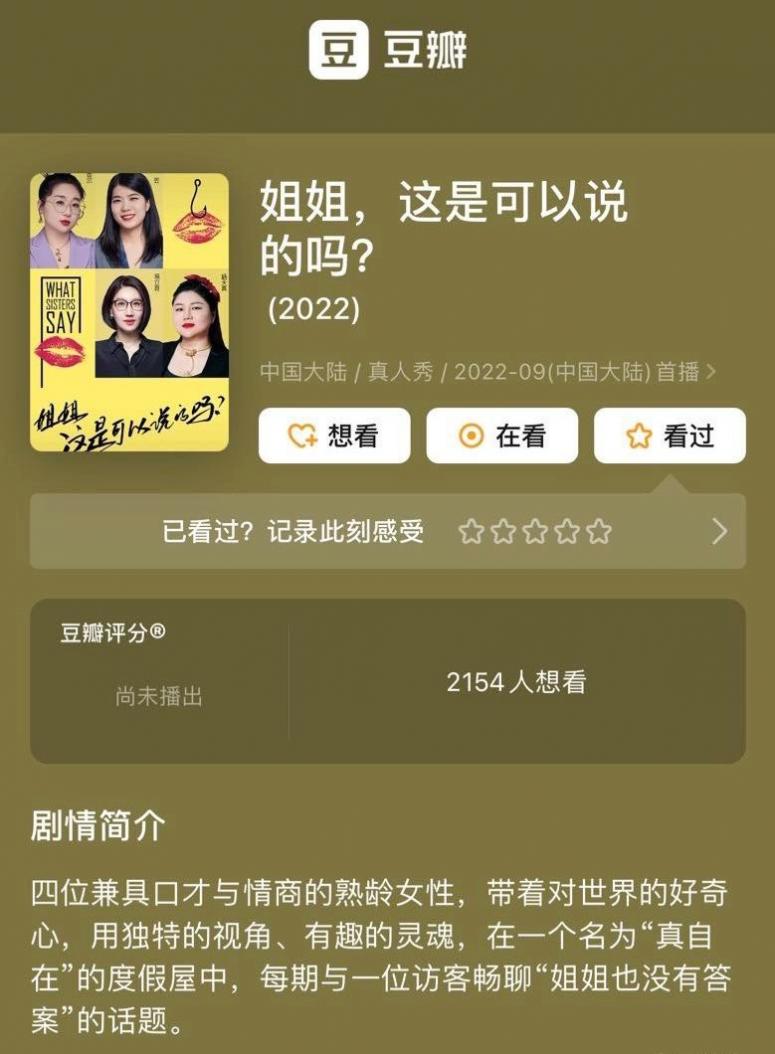The image size is (775, 1054).
Task: Open the 记录此刻感受 rating row
Action: coord(387,531)
